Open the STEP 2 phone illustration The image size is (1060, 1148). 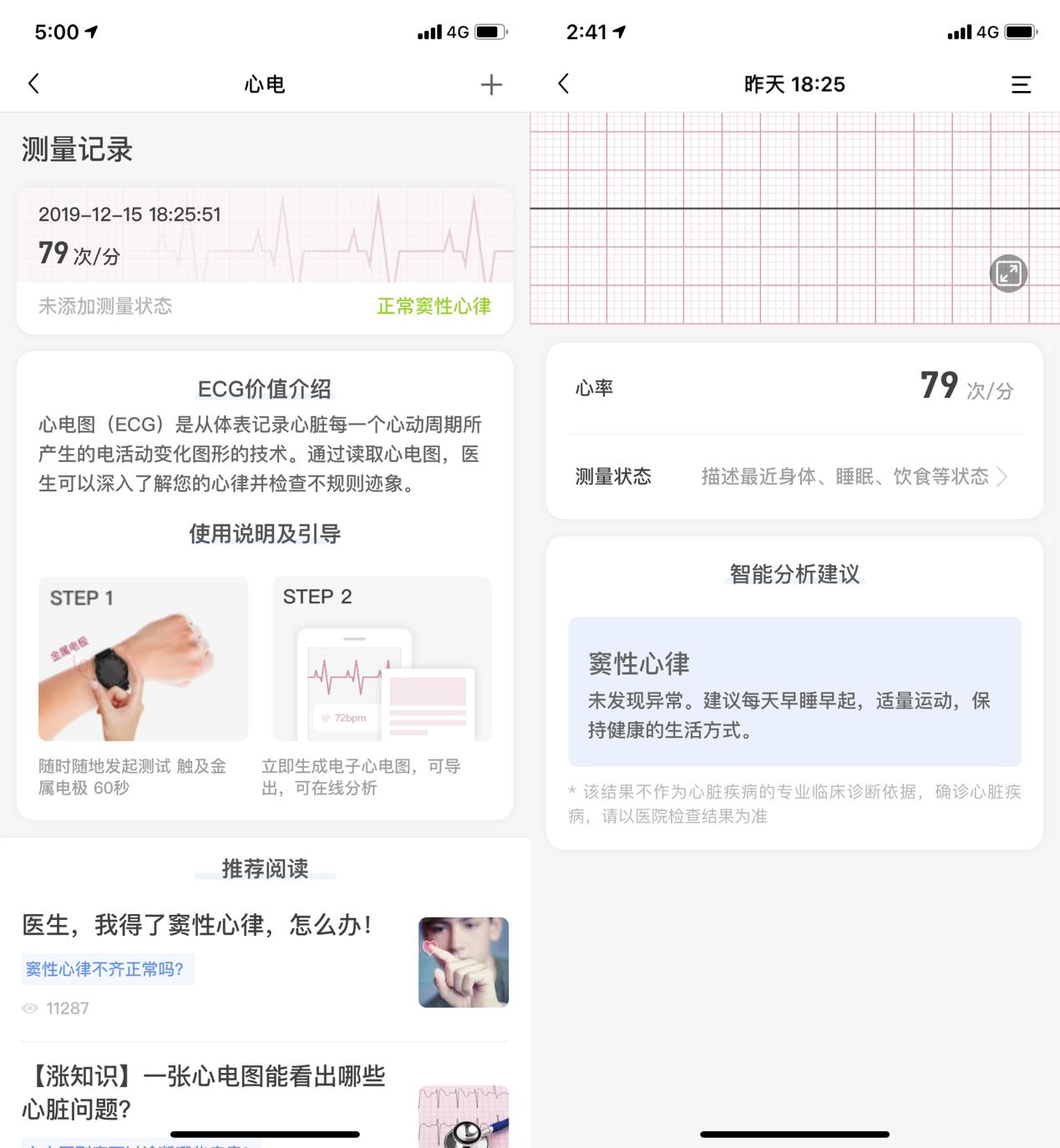coord(381,660)
